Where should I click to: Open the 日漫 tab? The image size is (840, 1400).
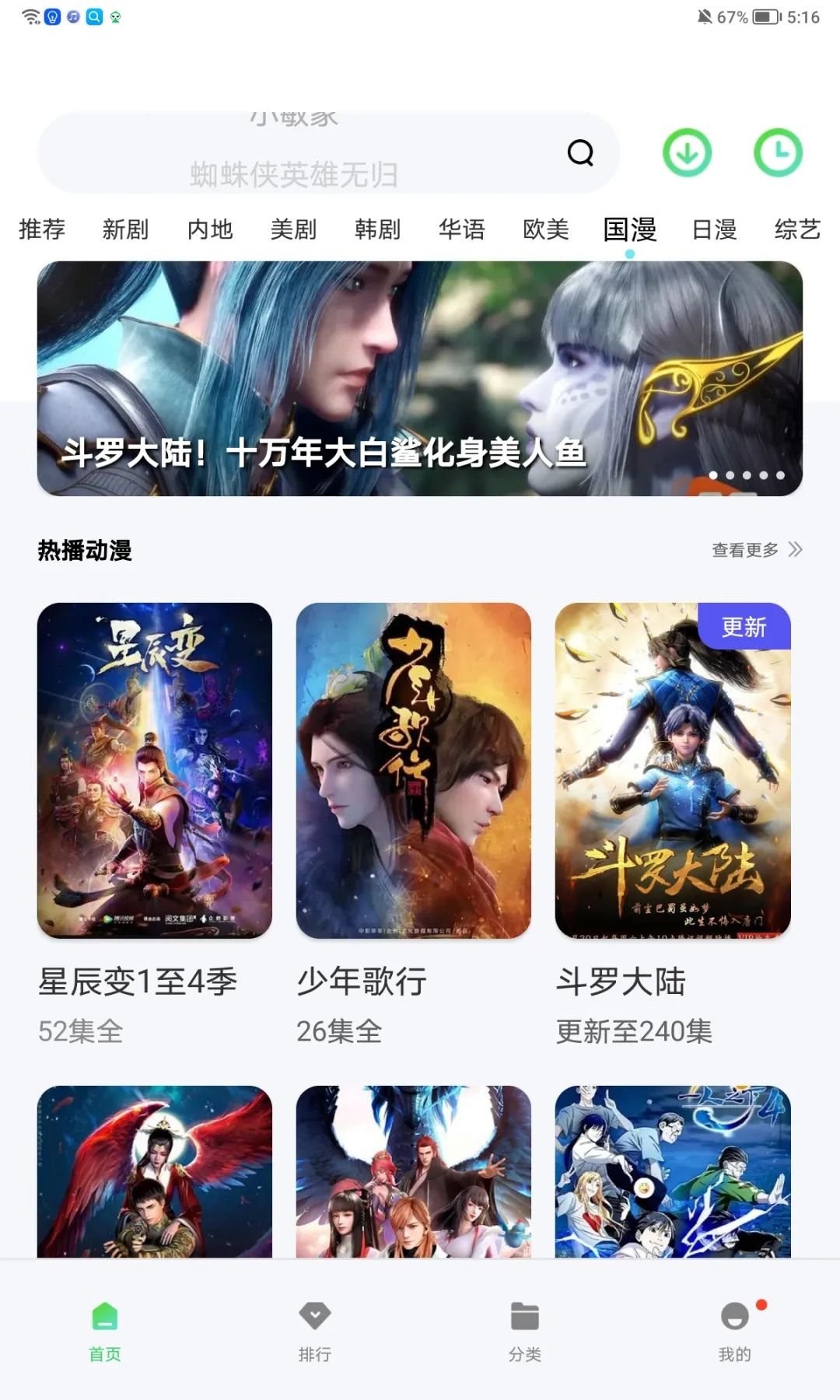(714, 229)
